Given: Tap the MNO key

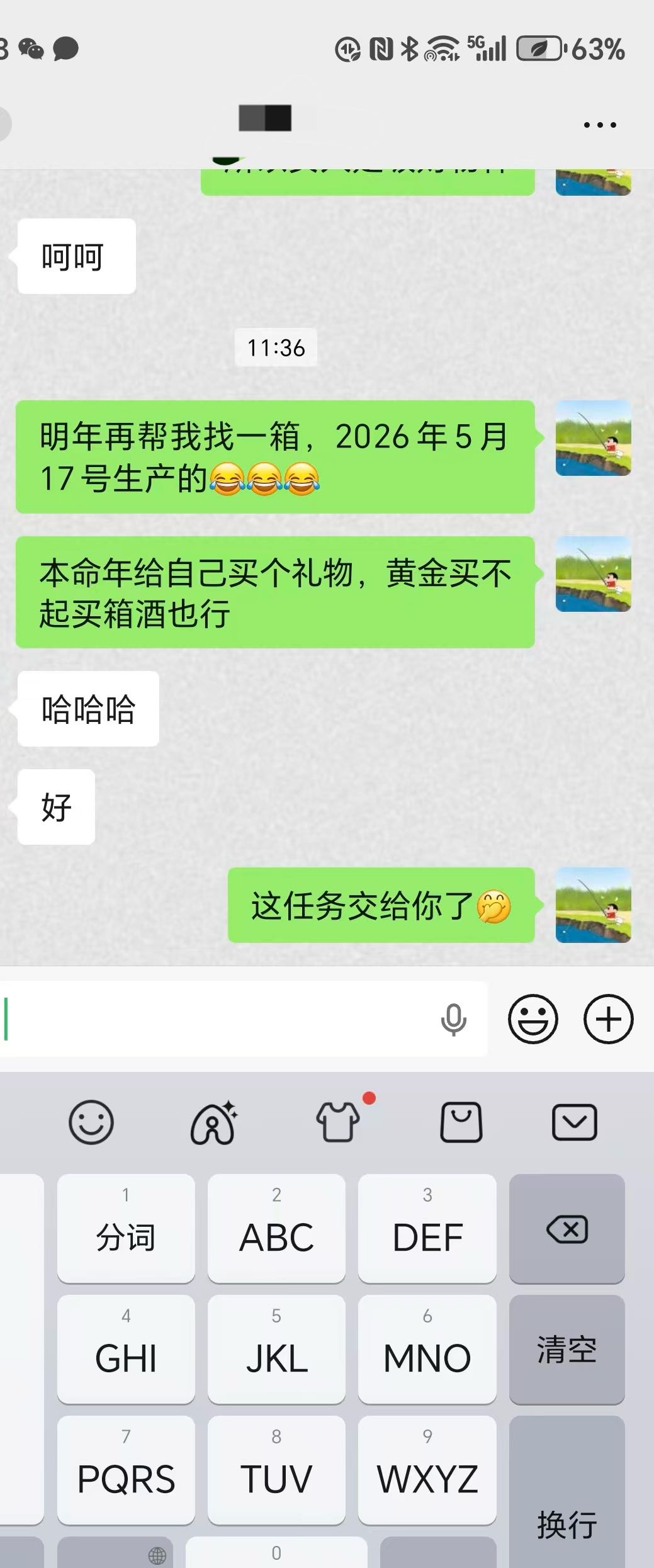Looking at the screenshot, I should pos(427,1350).
